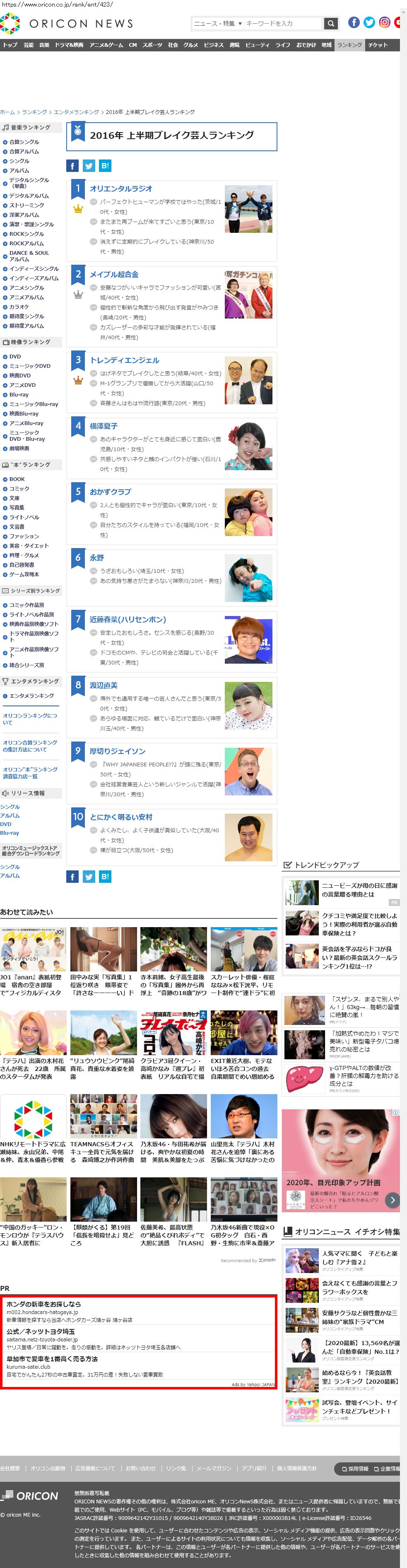Open the ホンダの新車をお探しなら ad link

[43, 1305]
